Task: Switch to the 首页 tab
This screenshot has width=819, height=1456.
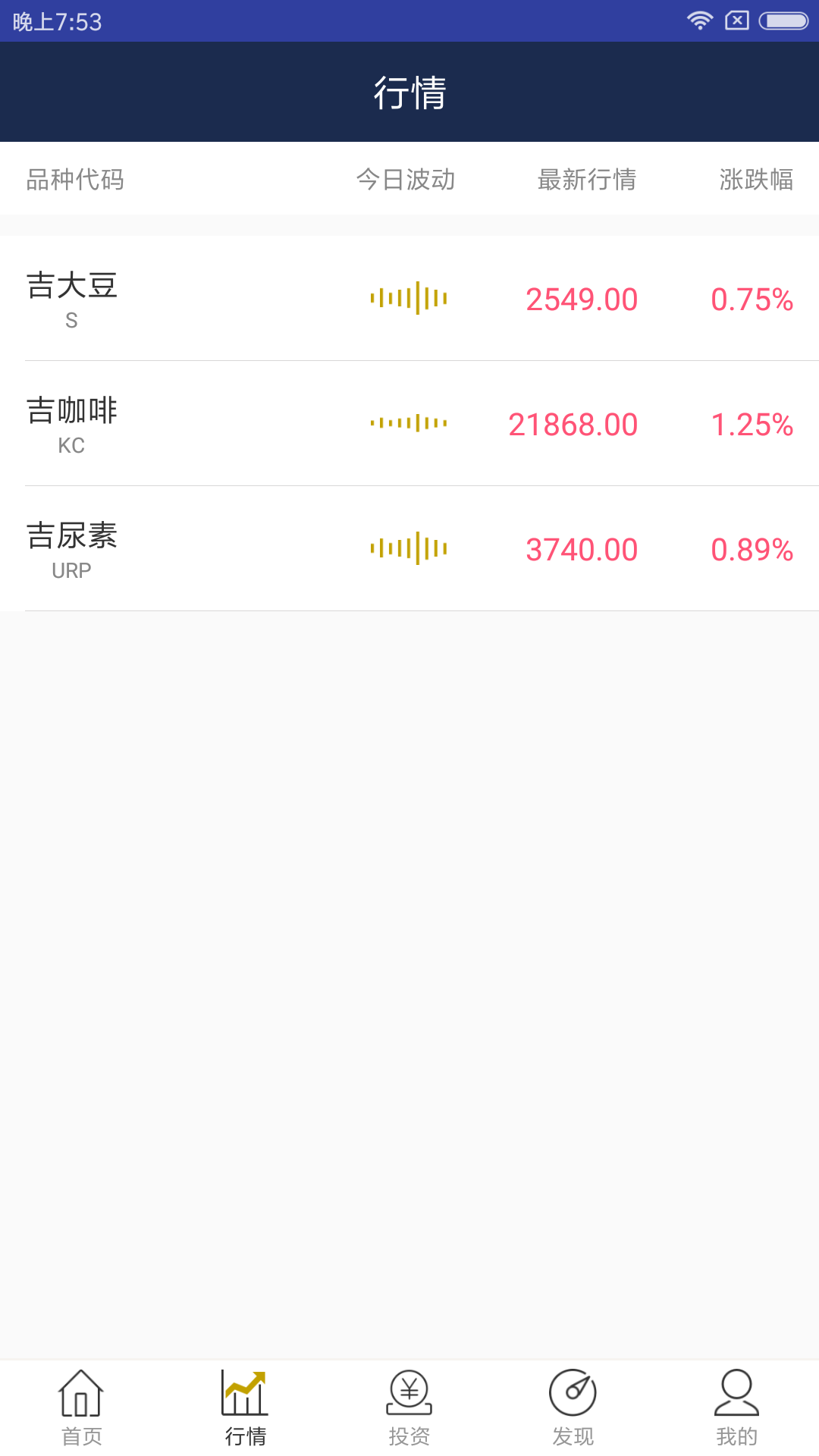Action: 82,1408
